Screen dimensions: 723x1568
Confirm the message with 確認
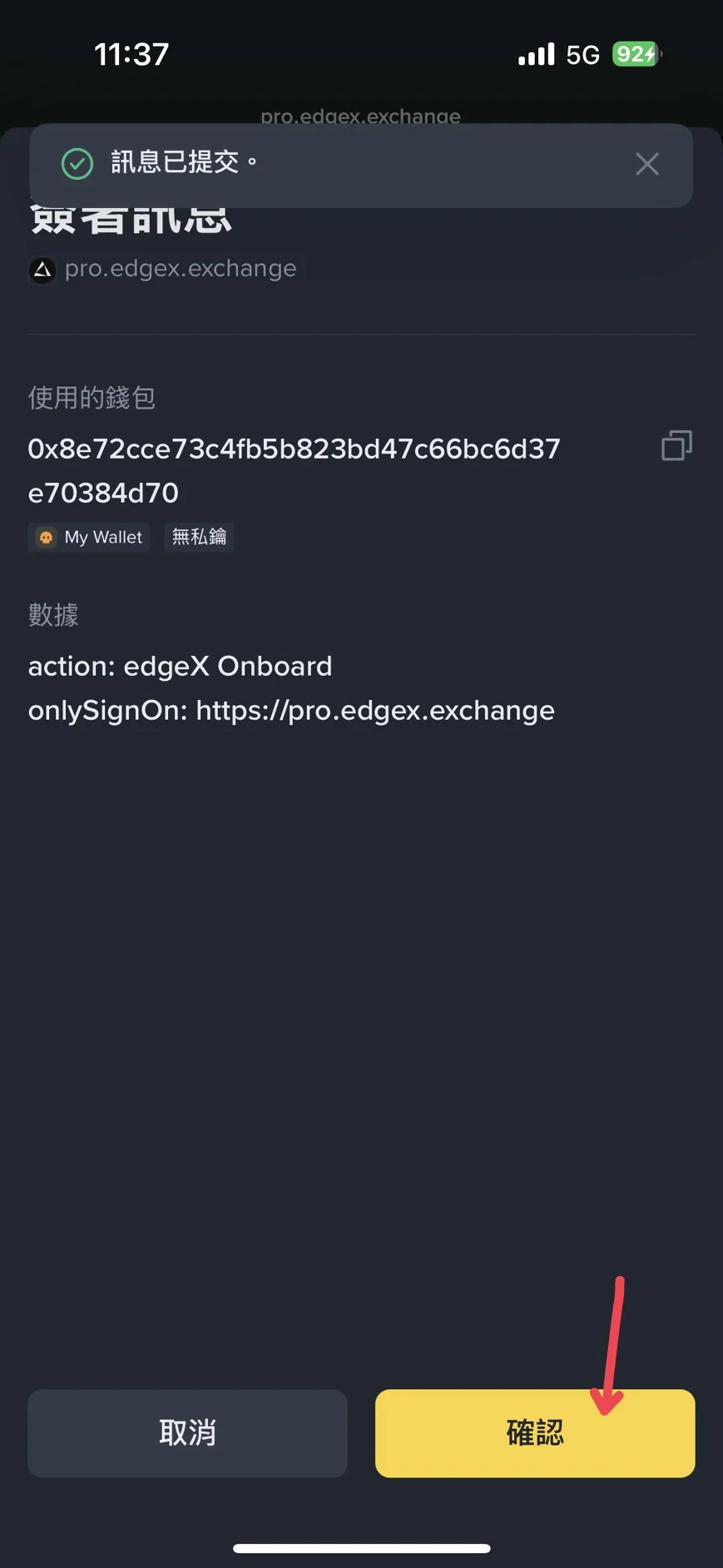(534, 1432)
